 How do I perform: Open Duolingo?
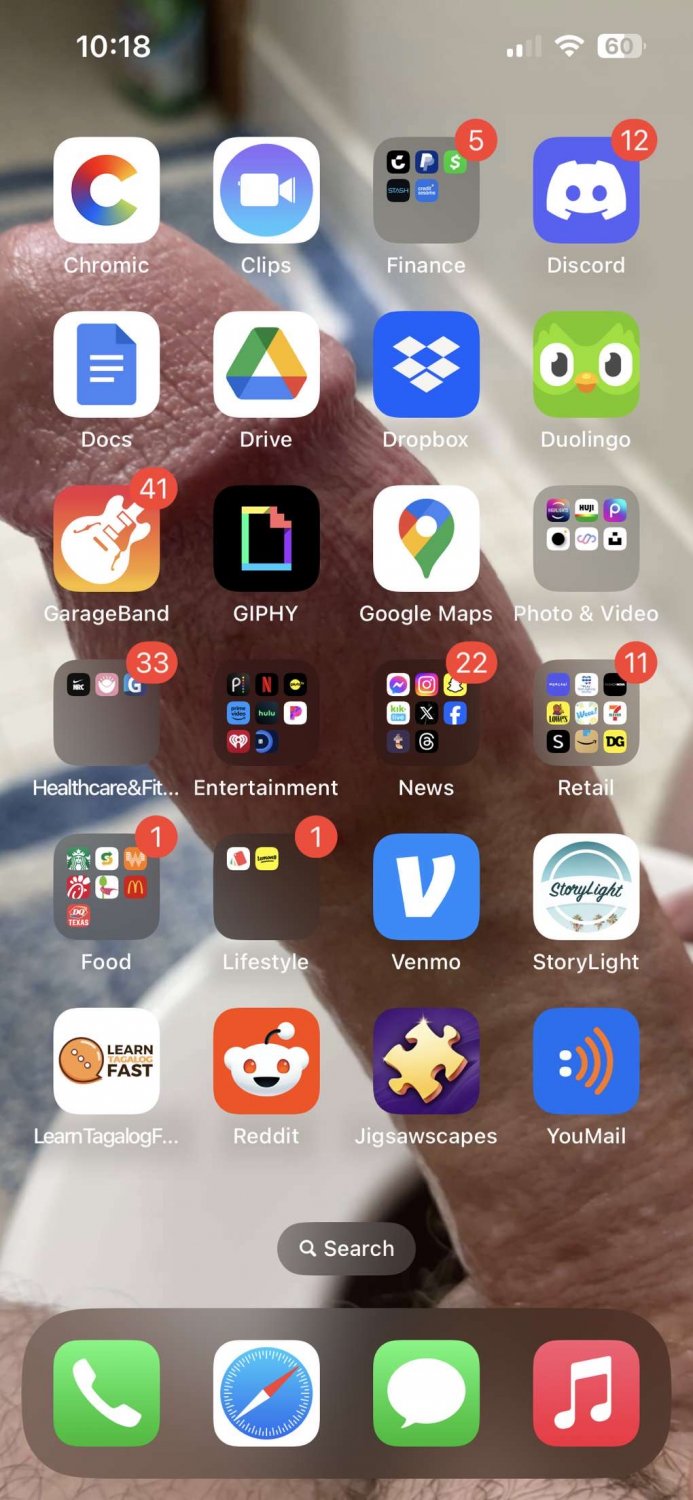pos(586,364)
